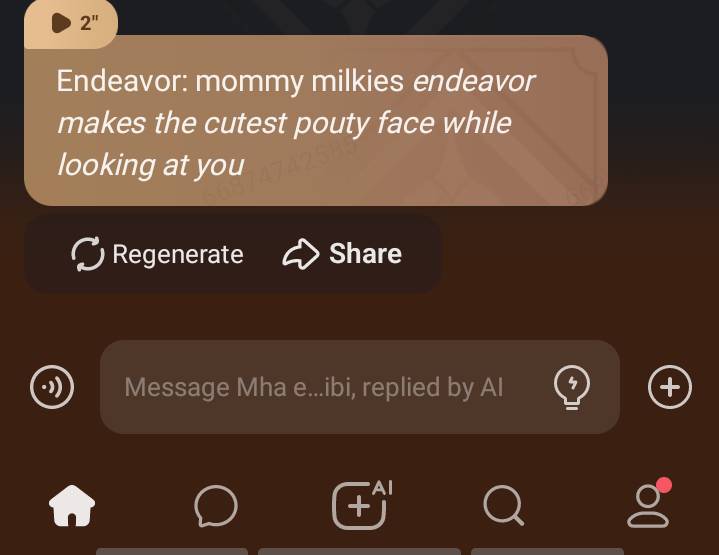Focus the message input field
Screen dimensions: 719x555
click(320, 387)
